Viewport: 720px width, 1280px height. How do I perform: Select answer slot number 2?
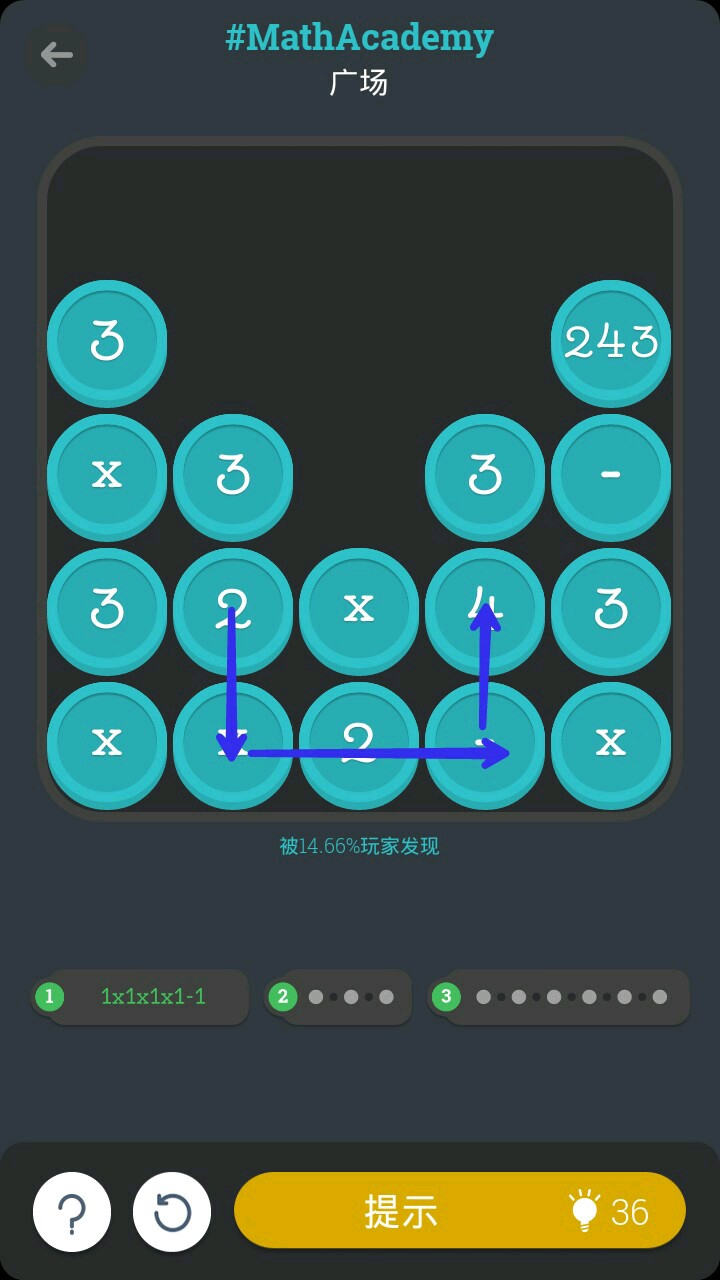click(x=338, y=997)
